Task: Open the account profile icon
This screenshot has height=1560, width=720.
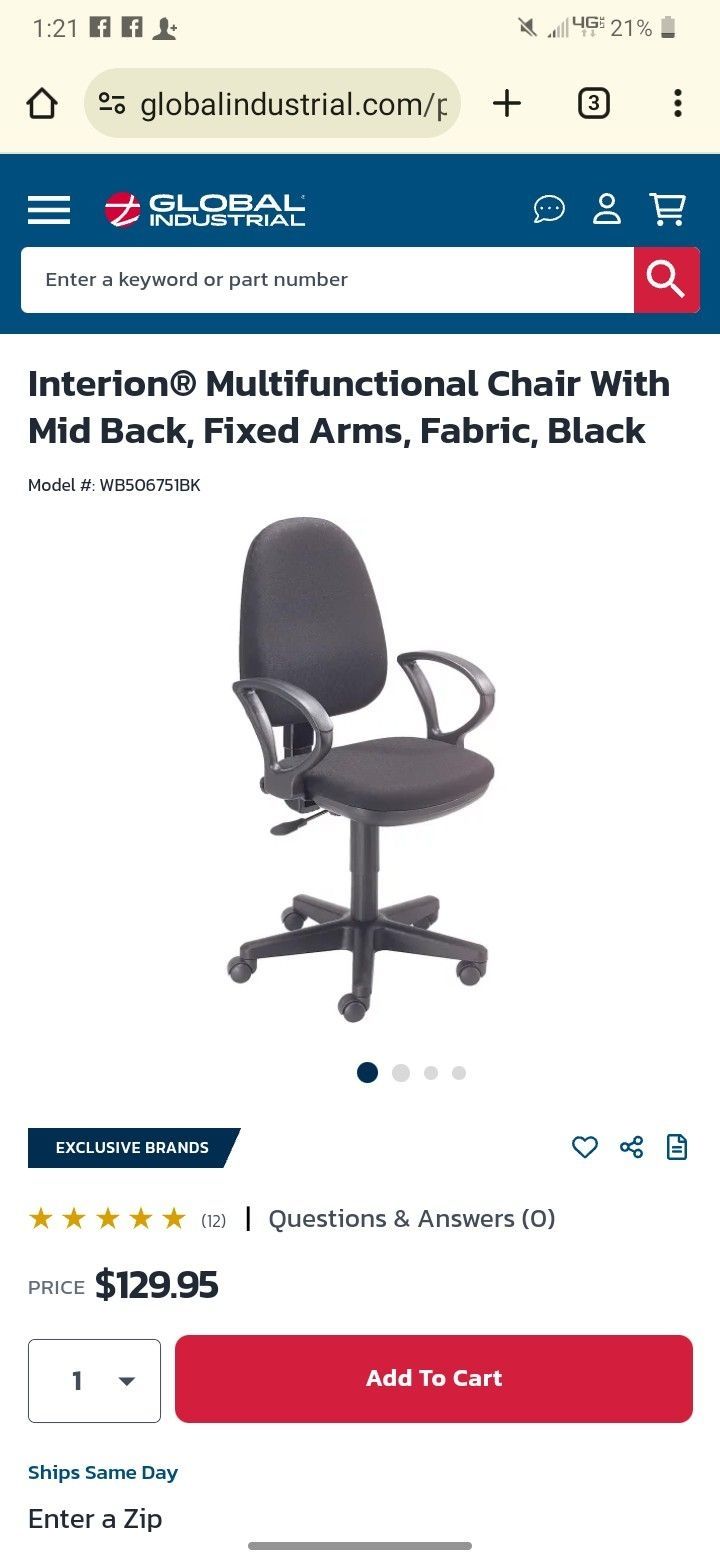Action: pyautogui.click(x=607, y=209)
